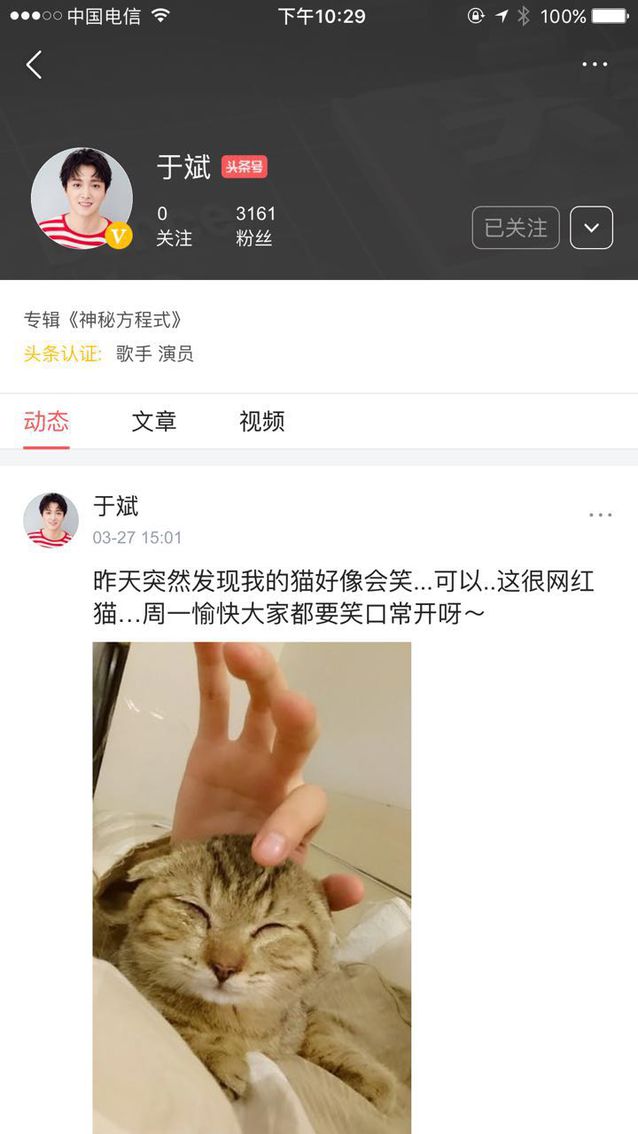Open the post's three-dot options menu
The width and height of the screenshot is (638, 1134).
coord(600,515)
